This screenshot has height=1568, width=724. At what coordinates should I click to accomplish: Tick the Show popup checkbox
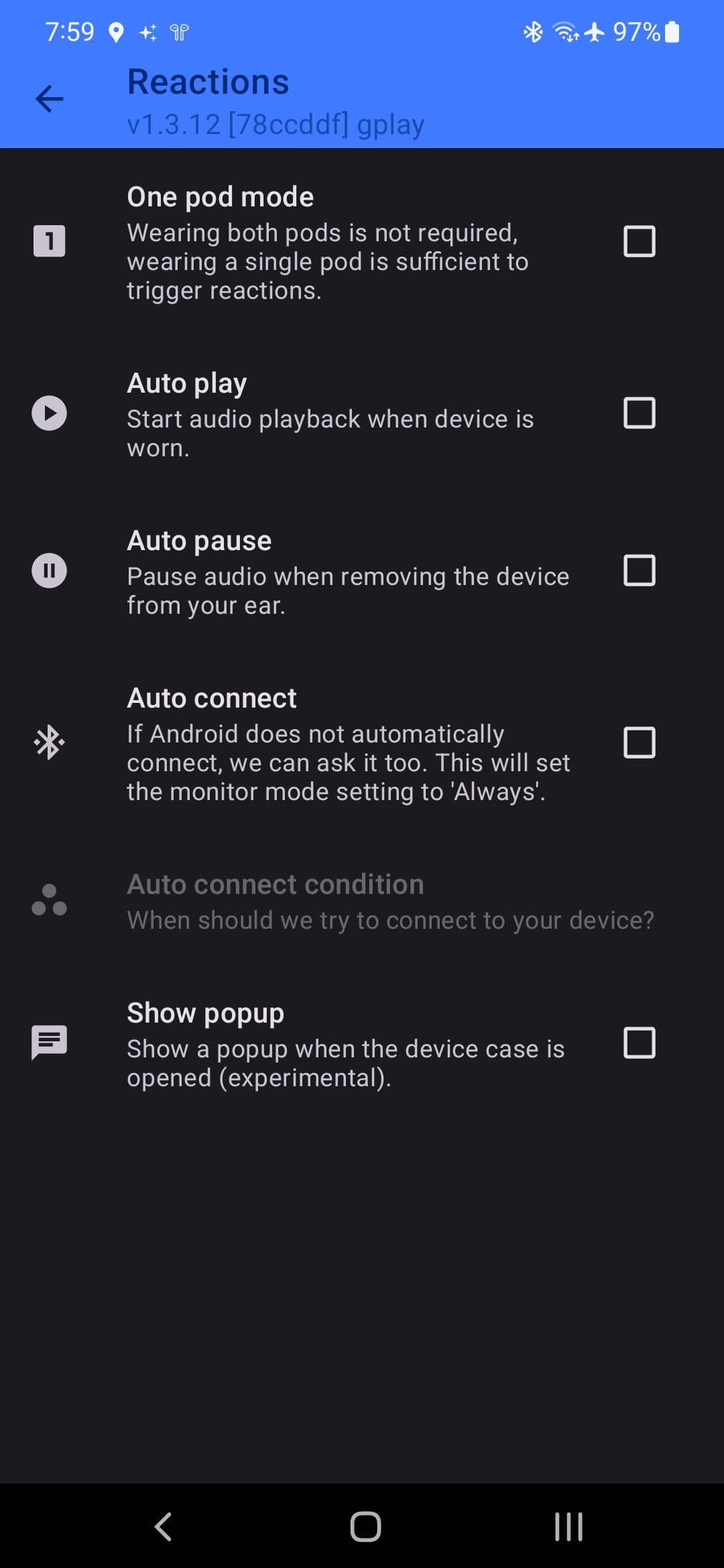[x=639, y=1043]
